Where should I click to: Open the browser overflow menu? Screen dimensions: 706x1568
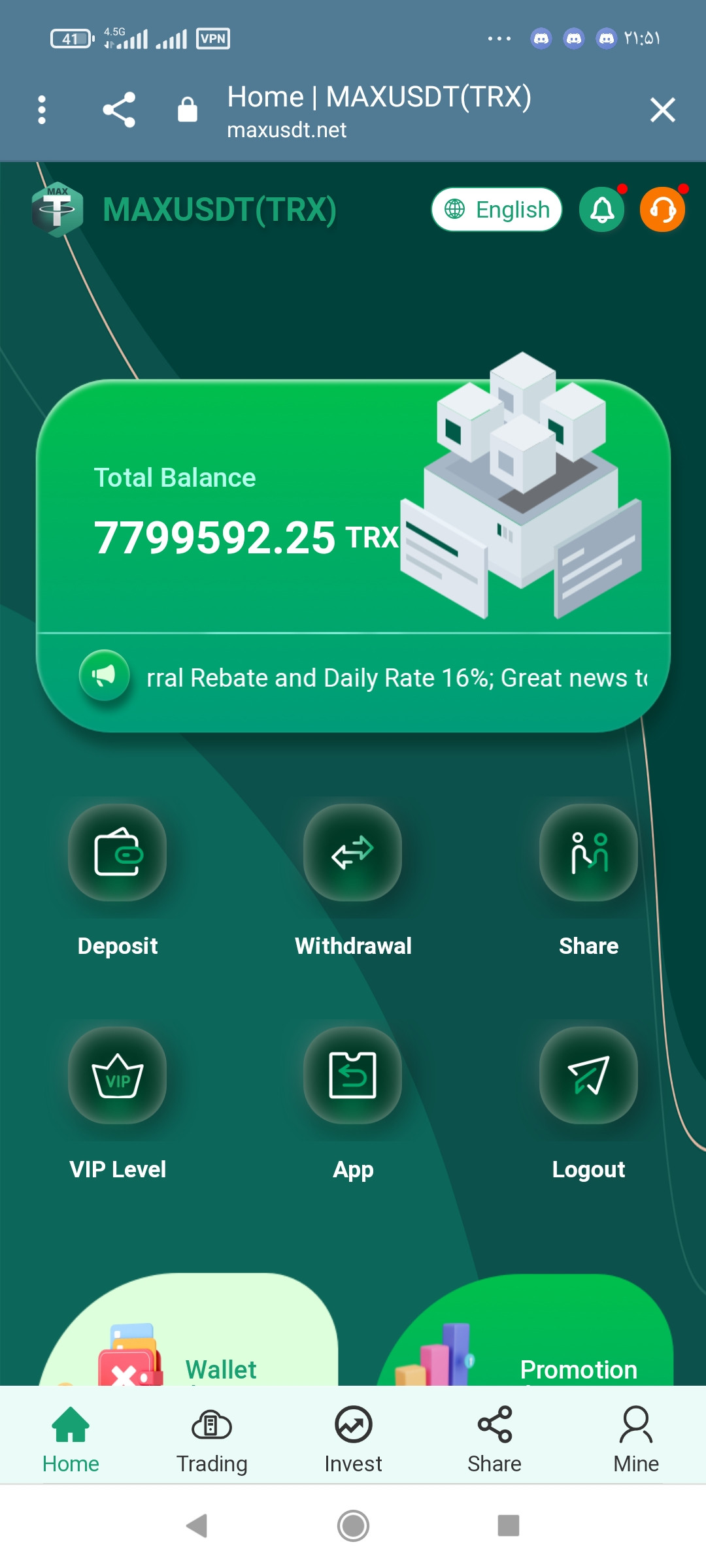[42, 110]
